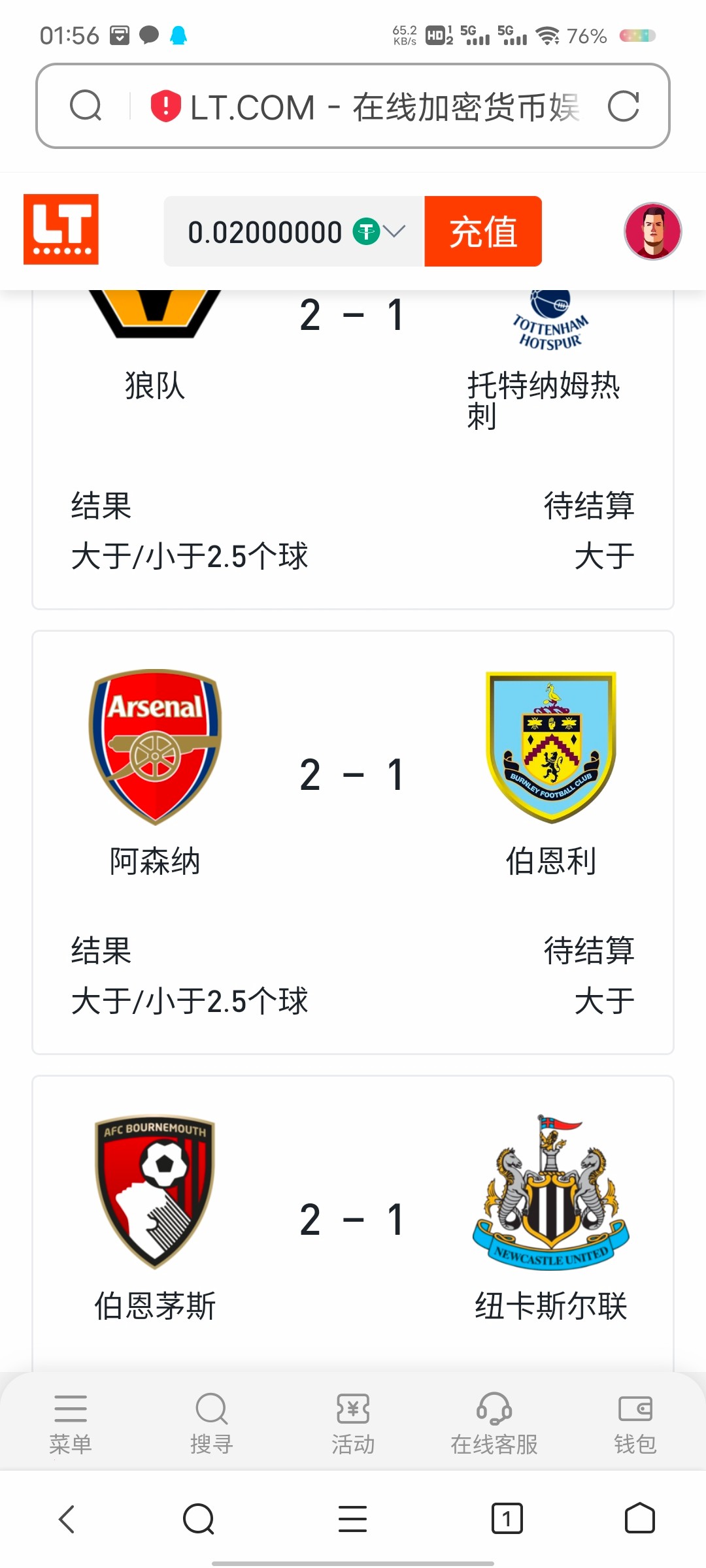Tap the search icon in the address bar

click(86, 106)
